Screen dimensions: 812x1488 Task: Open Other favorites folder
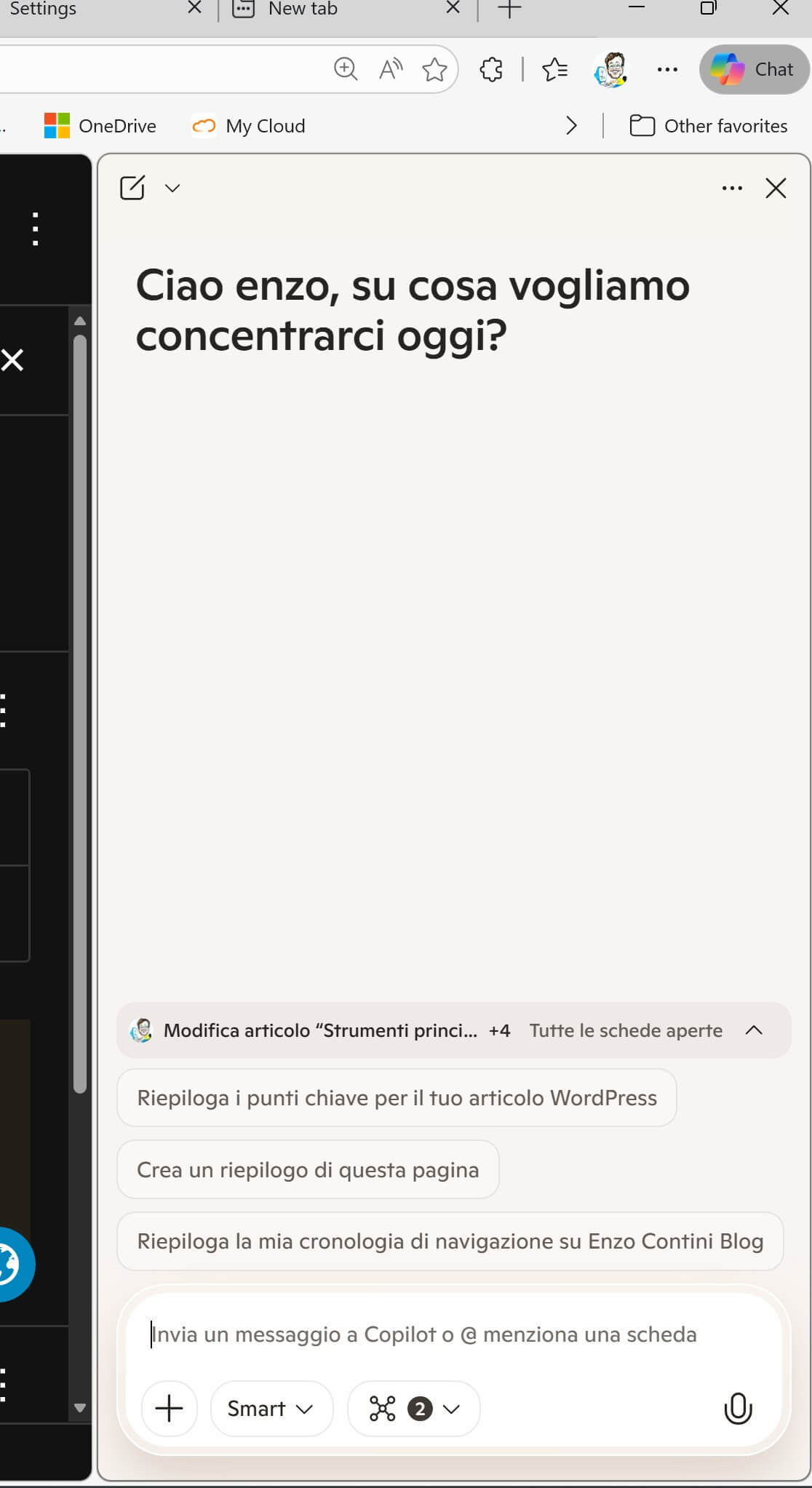(x=708, y=126)
